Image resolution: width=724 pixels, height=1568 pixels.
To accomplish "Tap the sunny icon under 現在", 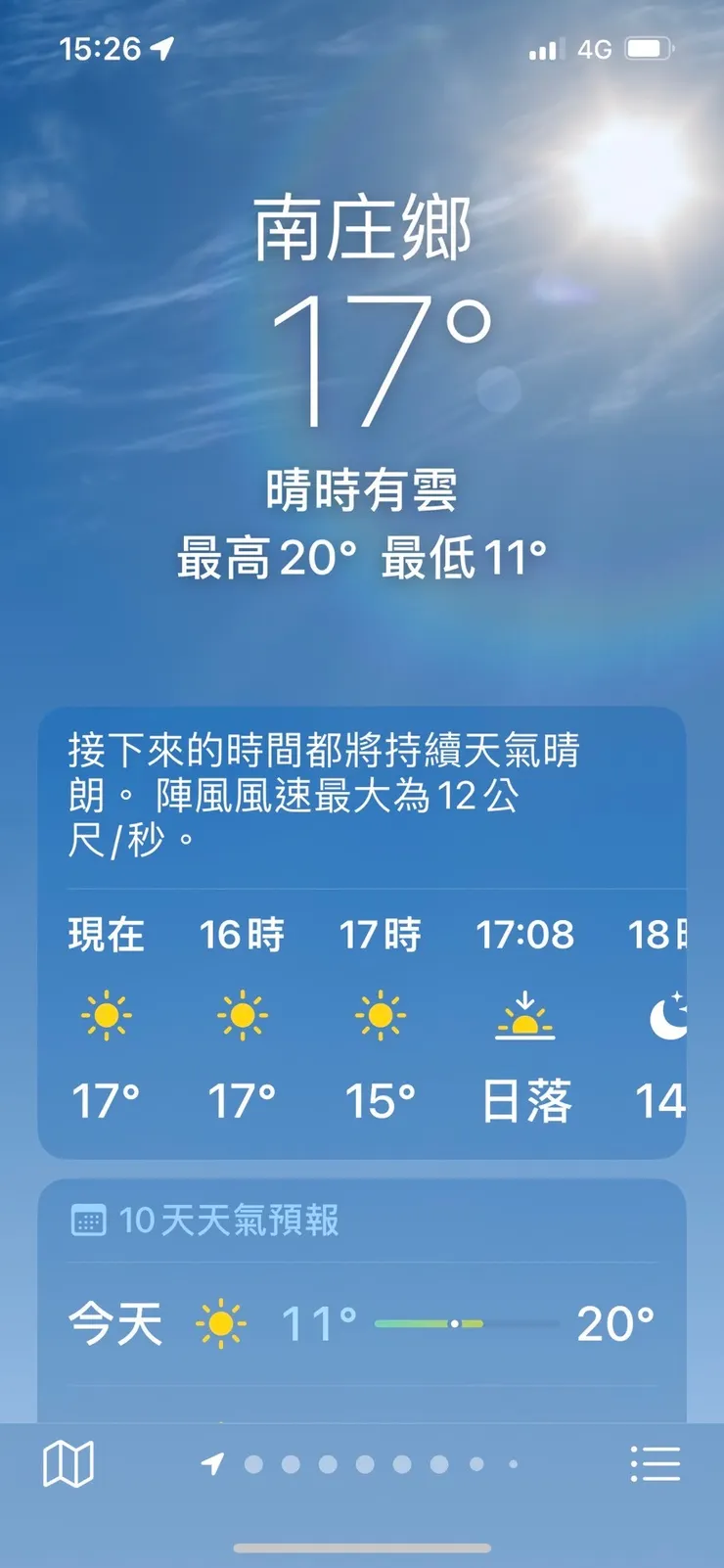I will click(x=106, y=1018).
